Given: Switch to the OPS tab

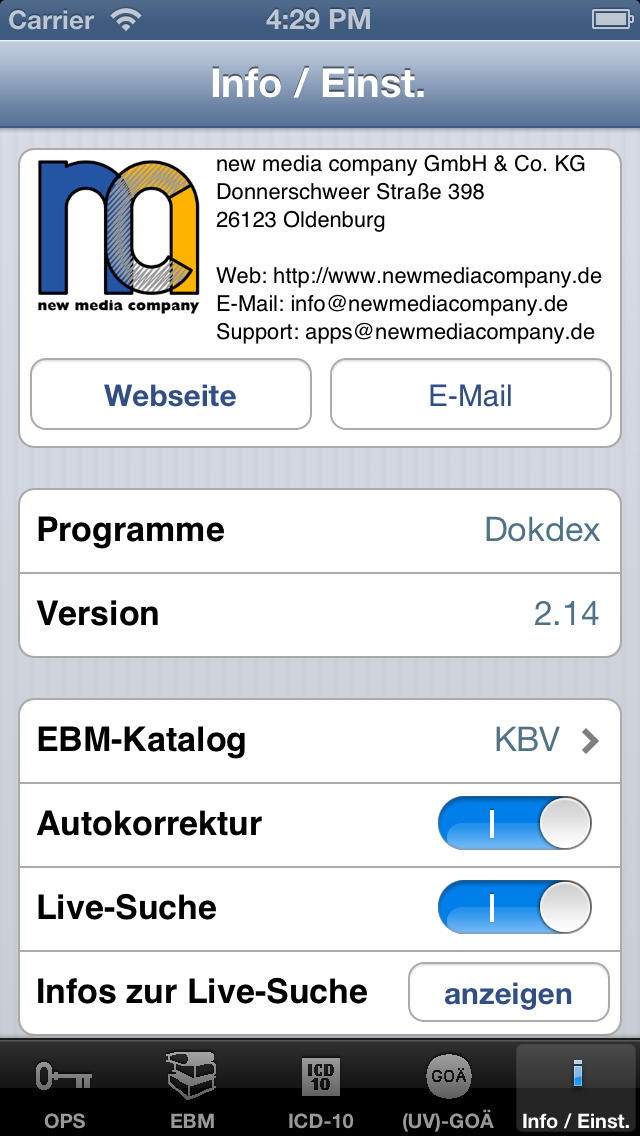Looking at the screenshot, I should (65, 1088).
